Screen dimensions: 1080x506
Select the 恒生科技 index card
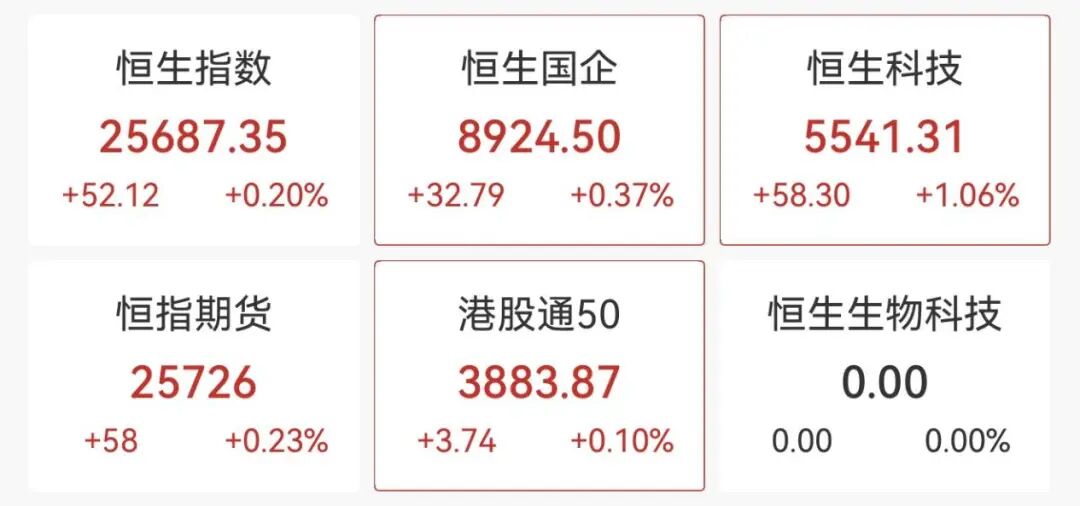tap(885, 130)
